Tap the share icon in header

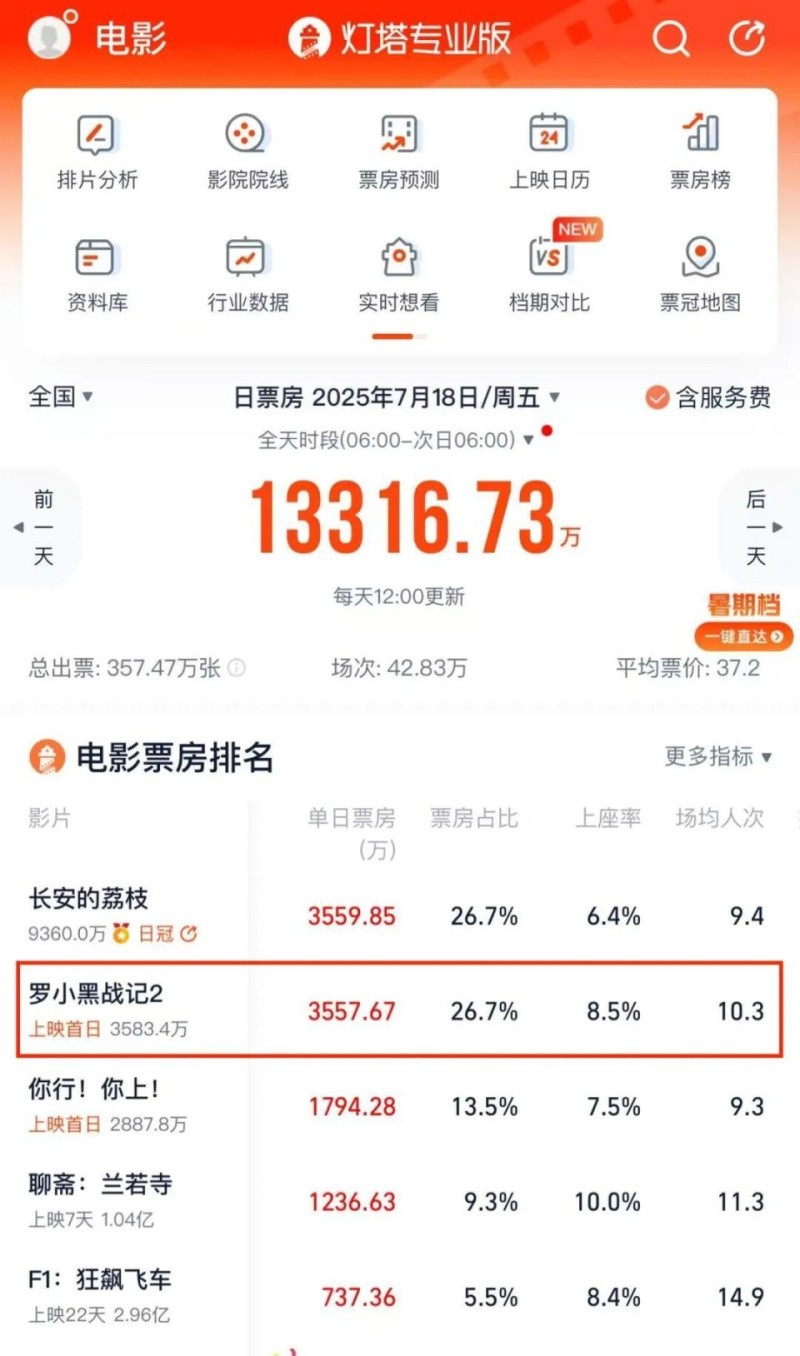click(x=746, y=39)
